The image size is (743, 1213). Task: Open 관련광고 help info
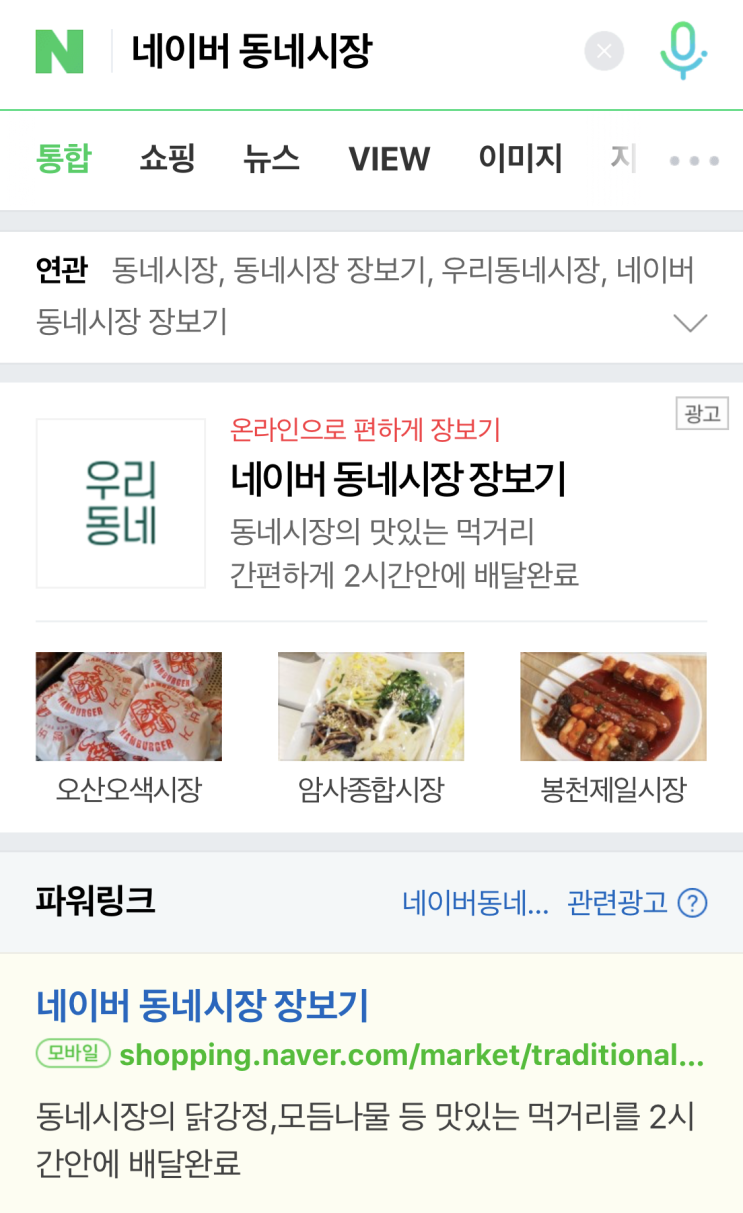[x=692, y=903]
